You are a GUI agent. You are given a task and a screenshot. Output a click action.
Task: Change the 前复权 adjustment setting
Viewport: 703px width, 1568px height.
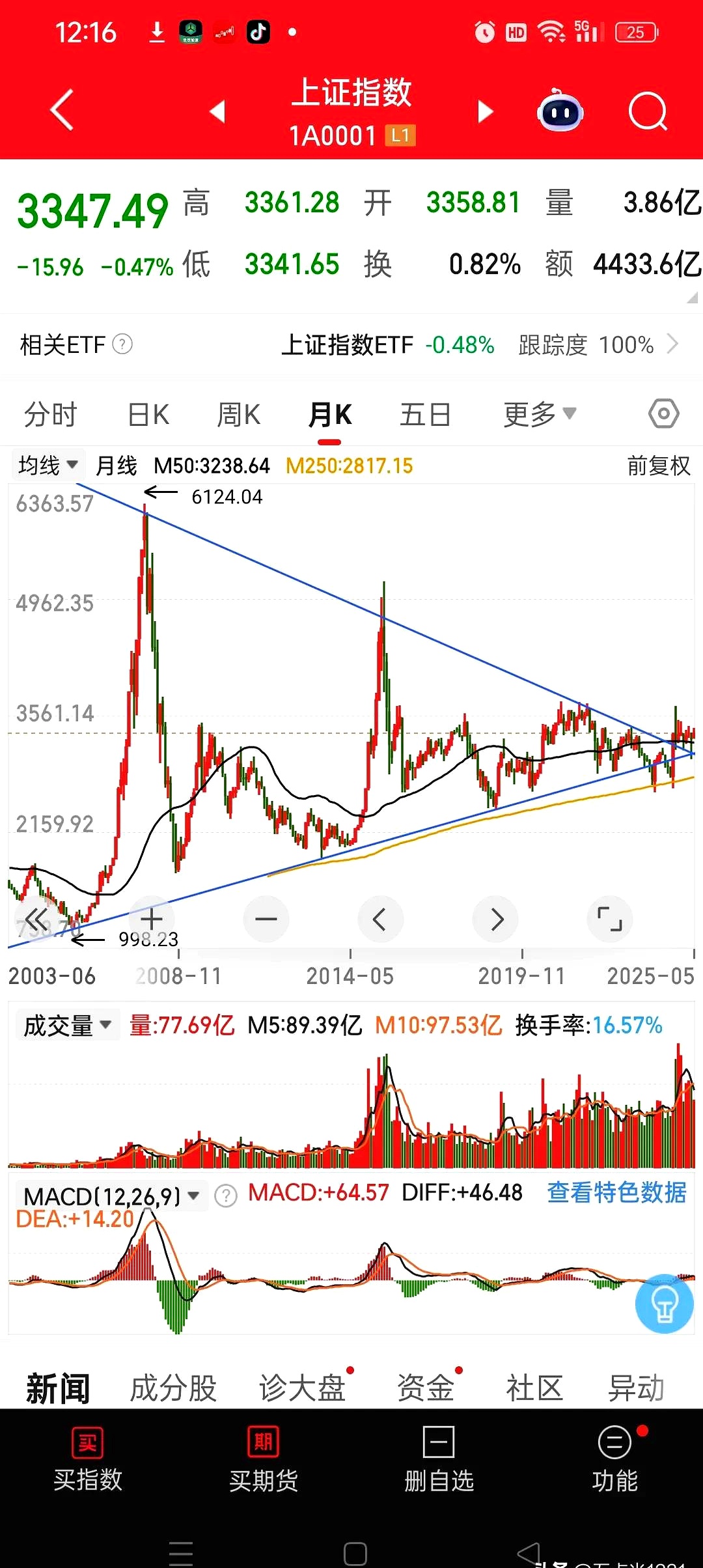(x=658, y=466)
